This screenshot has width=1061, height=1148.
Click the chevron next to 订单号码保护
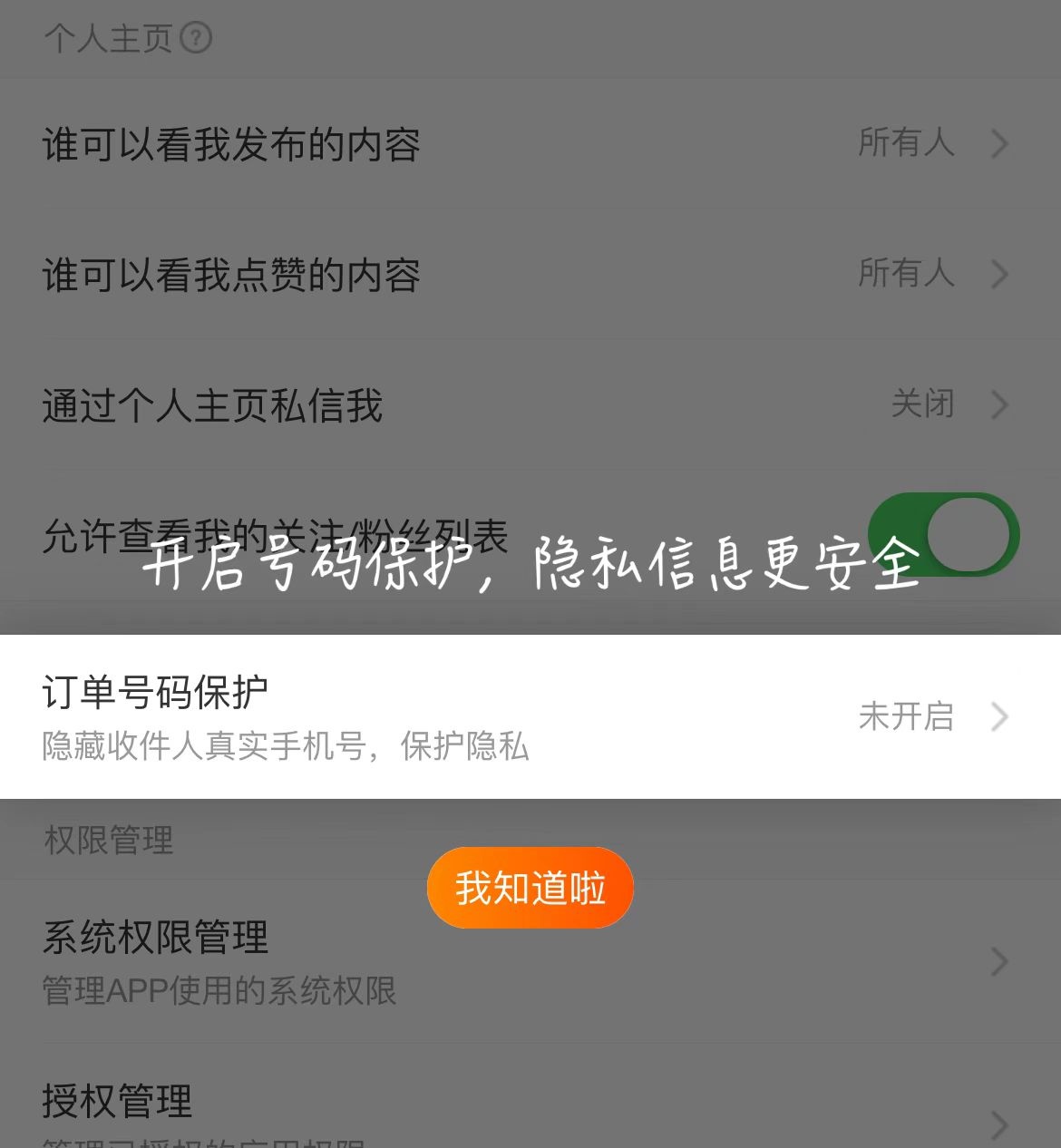click(x=998, y=716)
